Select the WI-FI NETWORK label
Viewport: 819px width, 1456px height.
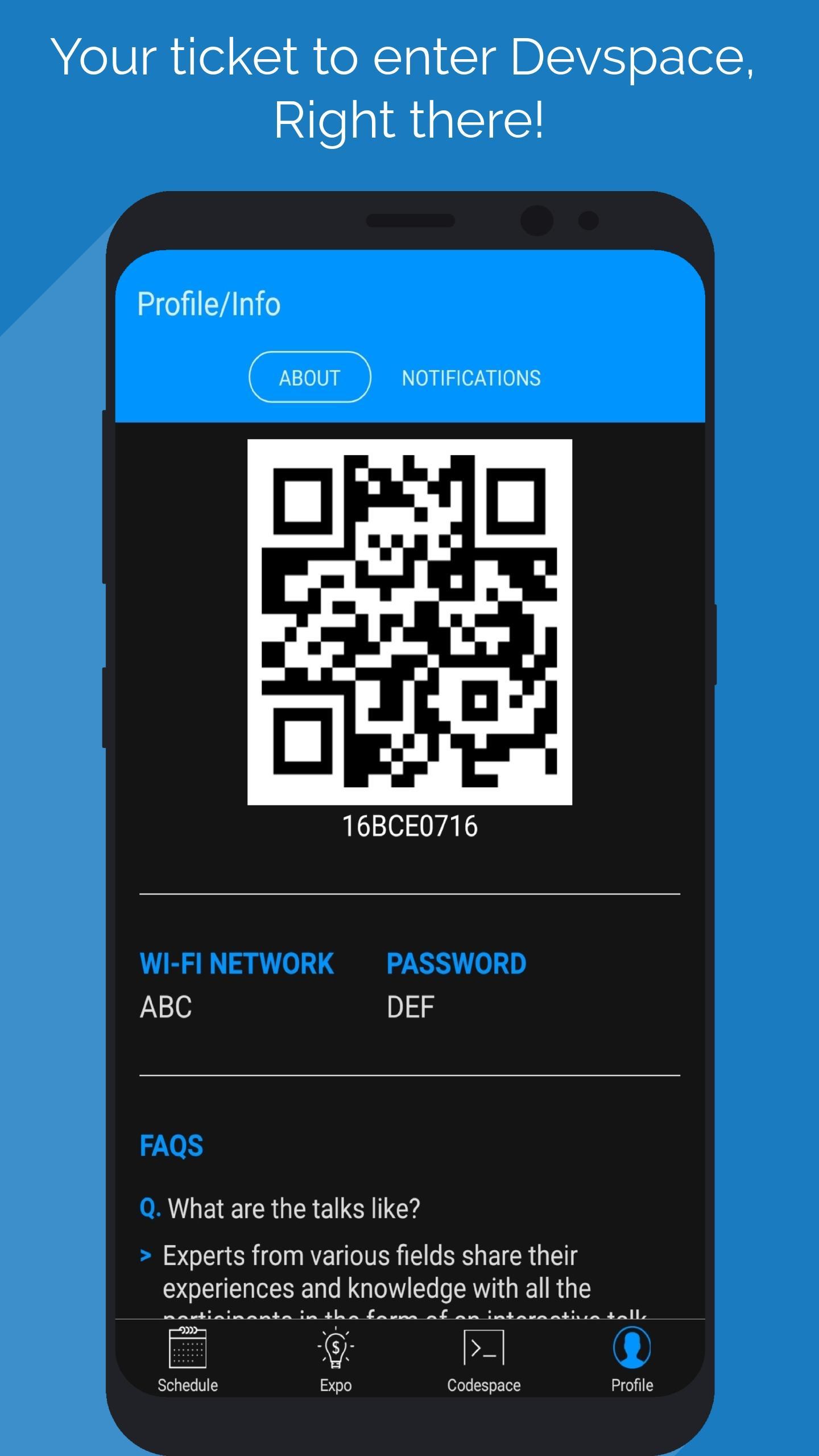point(237,962)
